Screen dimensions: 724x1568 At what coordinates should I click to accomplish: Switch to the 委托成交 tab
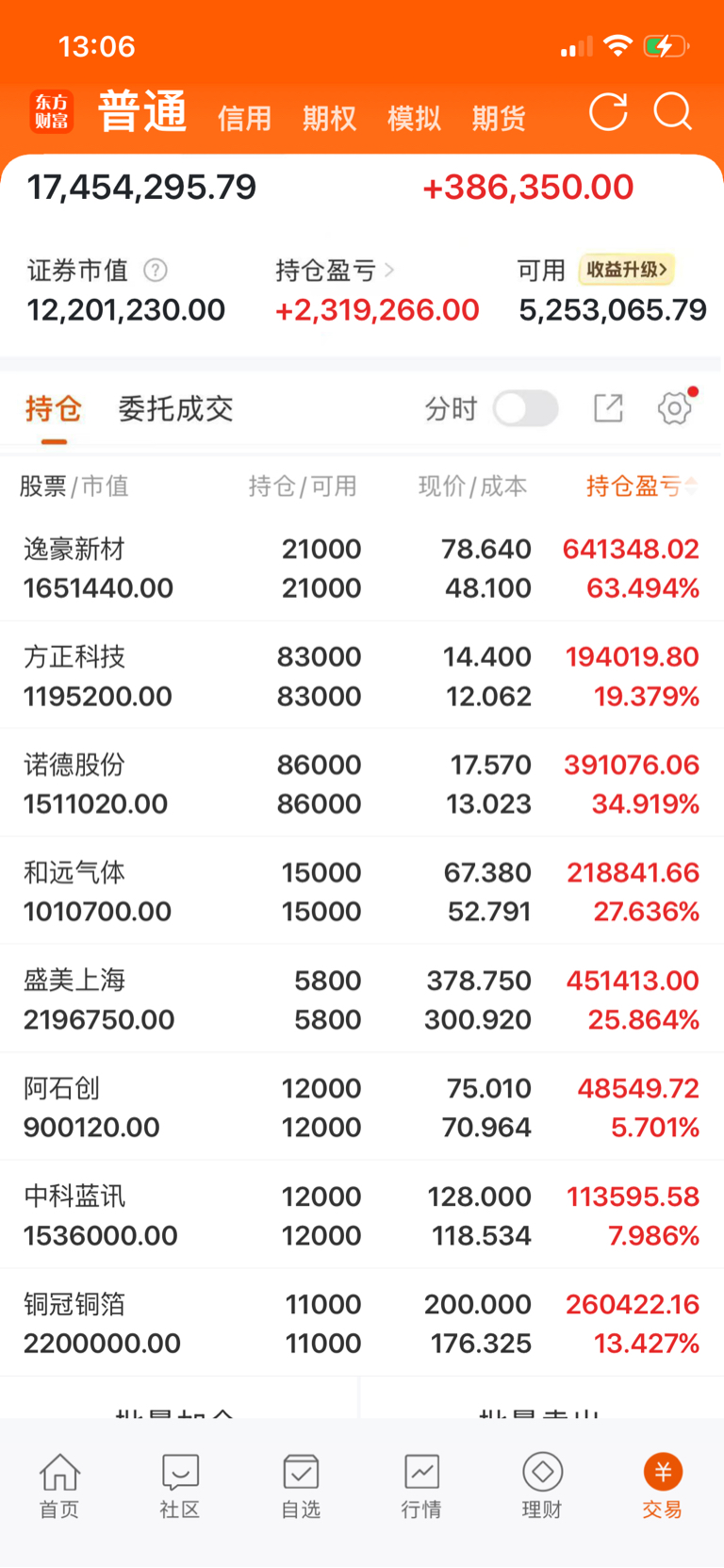tap(175, 409)
